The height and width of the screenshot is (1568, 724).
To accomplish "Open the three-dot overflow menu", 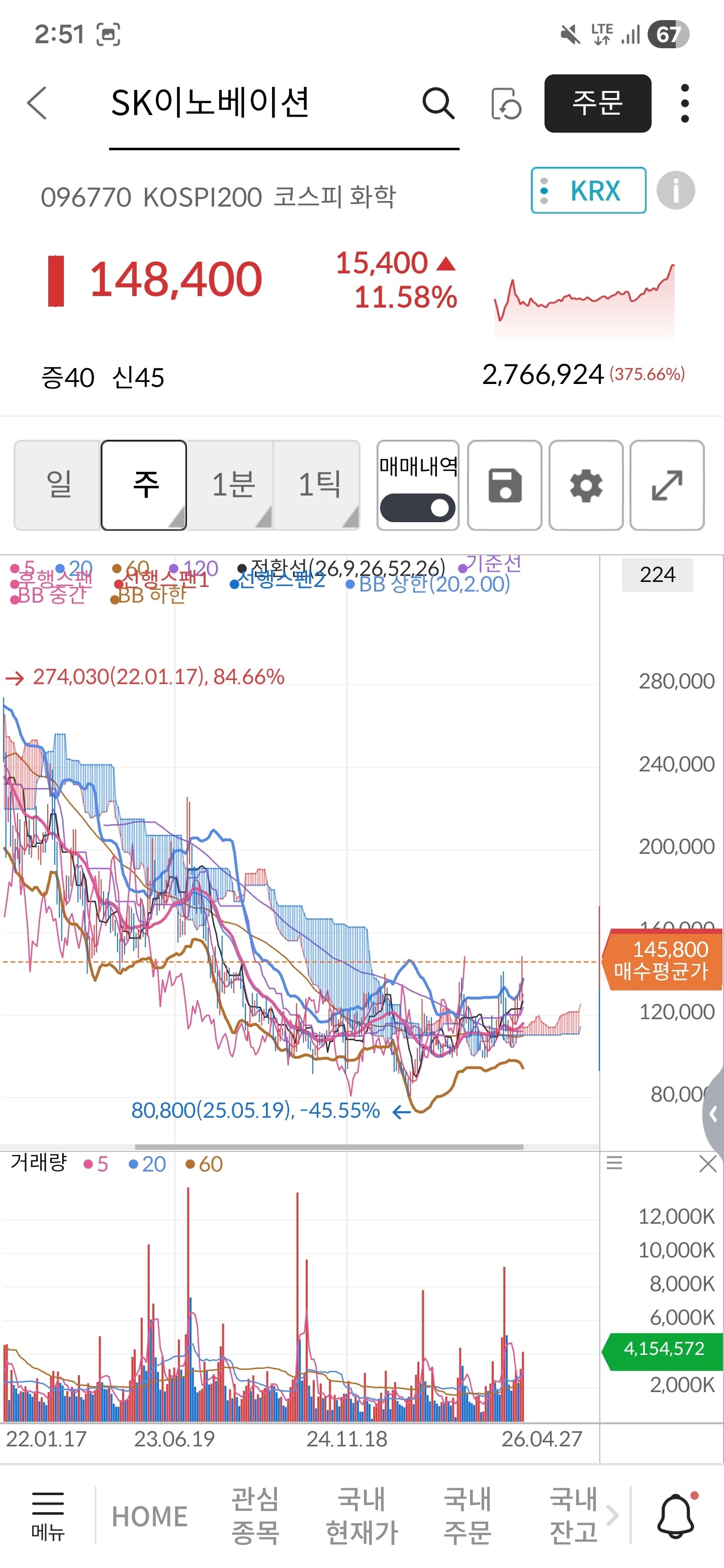I will [x=685, y=103].
